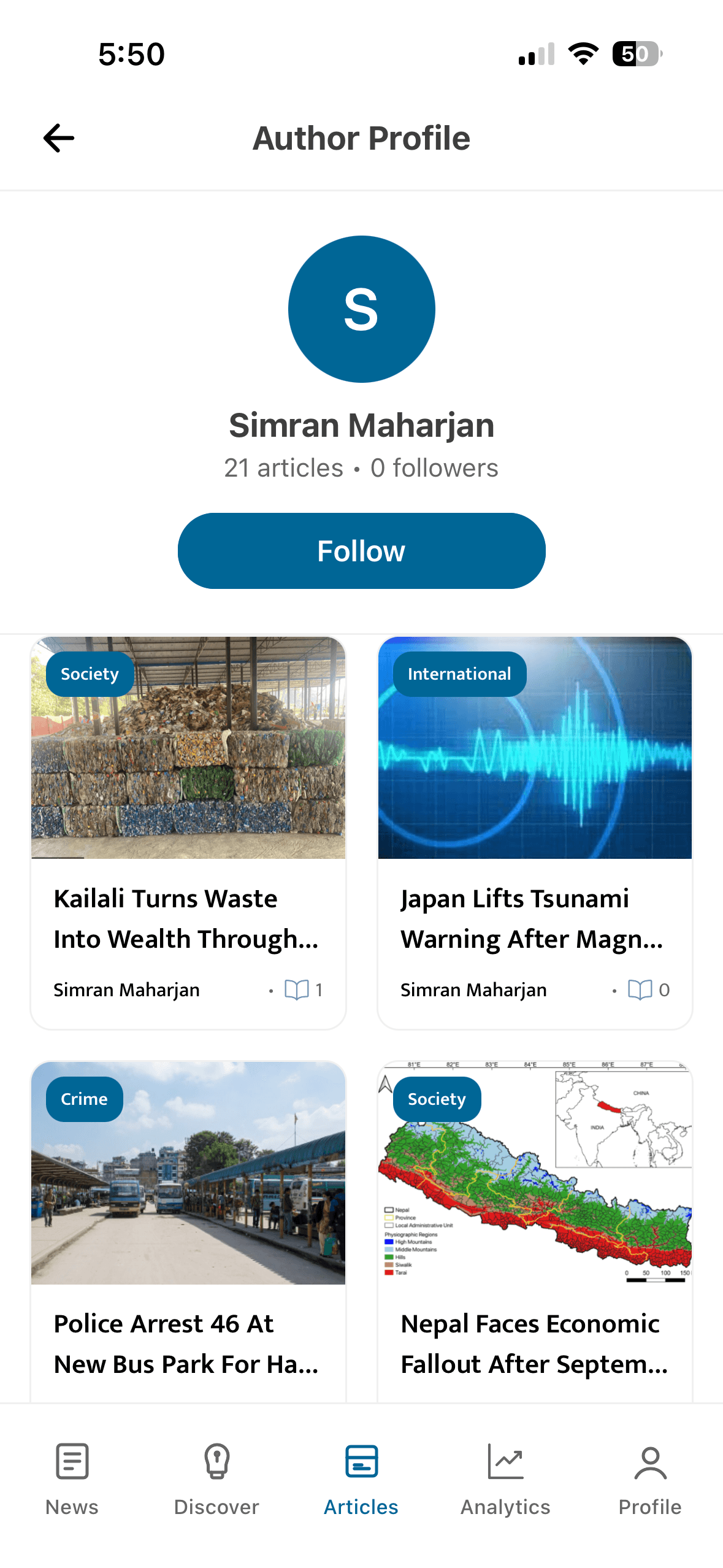Open the Profile person icon

[650, 1462]
